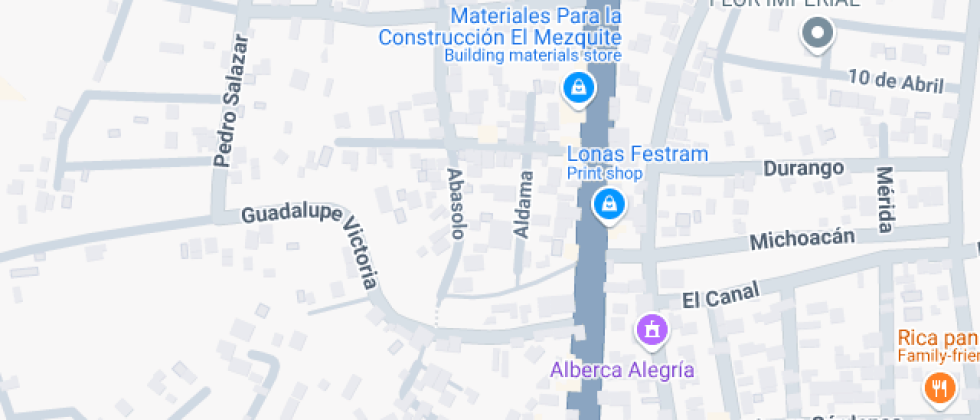The height and width of the screenshot is (420, 980).
Task: Open the Rica pan restaurant pin
Action: click(938, 386)
